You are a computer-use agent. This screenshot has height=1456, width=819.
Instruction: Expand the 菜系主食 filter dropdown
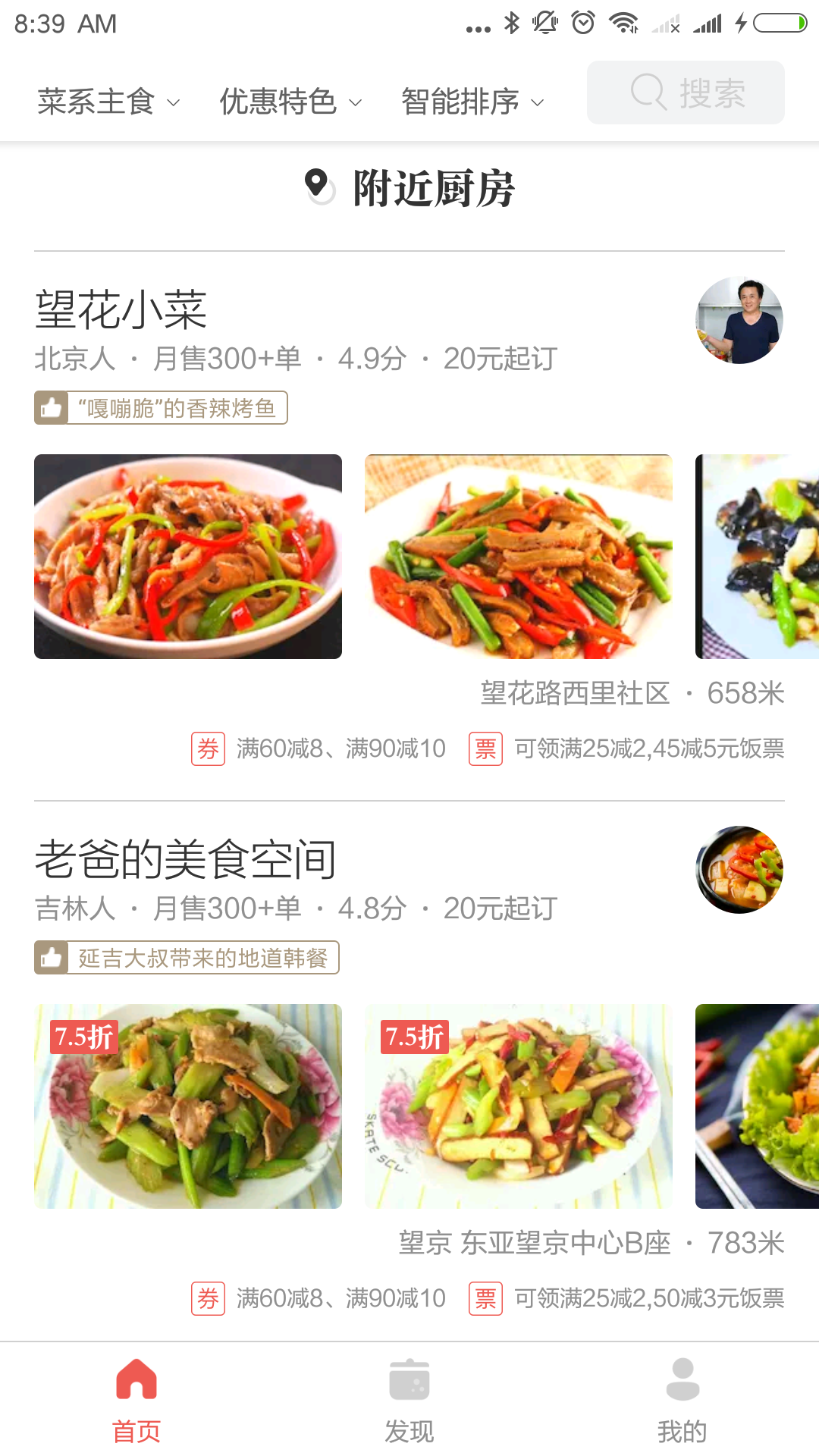[x=108, y=101]
